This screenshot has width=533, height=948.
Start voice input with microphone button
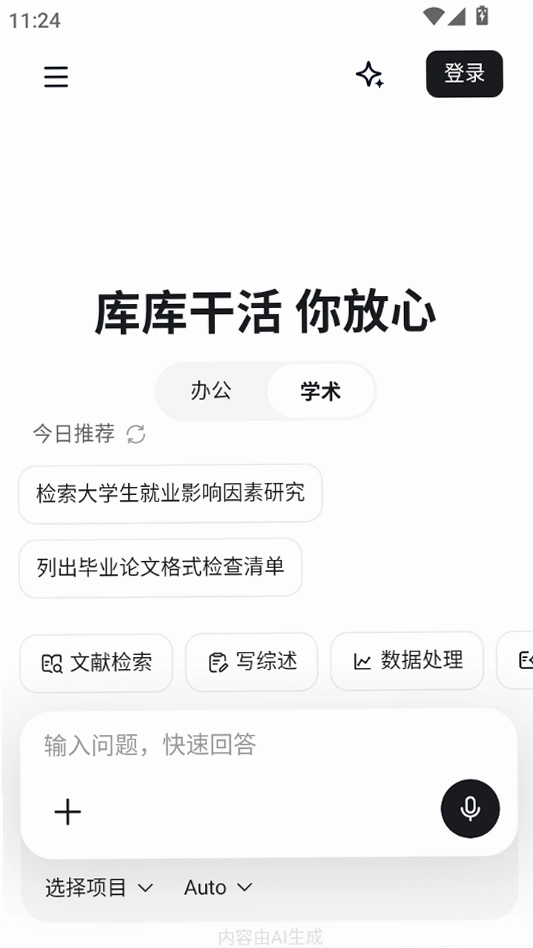[470, 808]
